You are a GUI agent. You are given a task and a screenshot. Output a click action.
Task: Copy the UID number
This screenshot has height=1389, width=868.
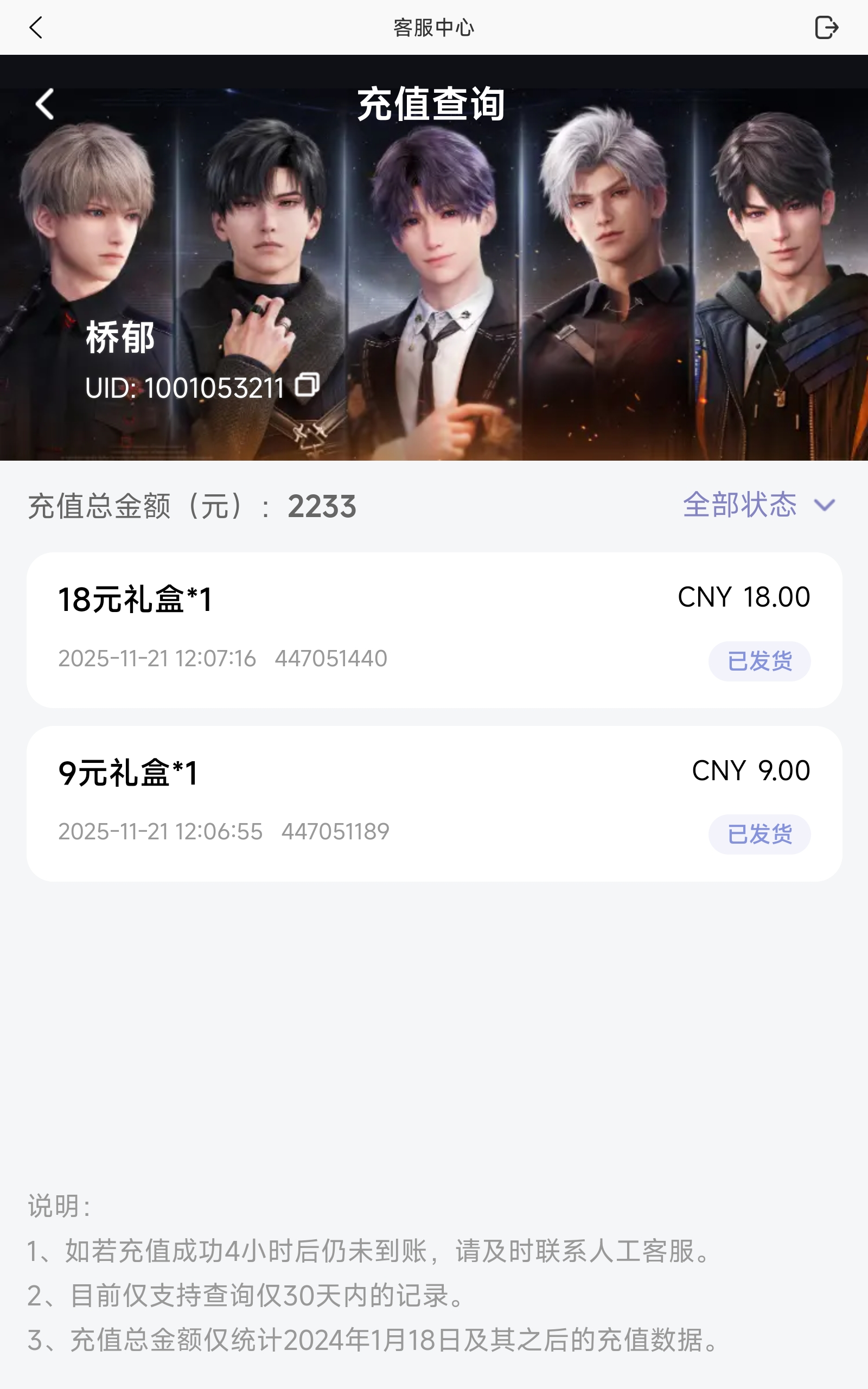307,385
